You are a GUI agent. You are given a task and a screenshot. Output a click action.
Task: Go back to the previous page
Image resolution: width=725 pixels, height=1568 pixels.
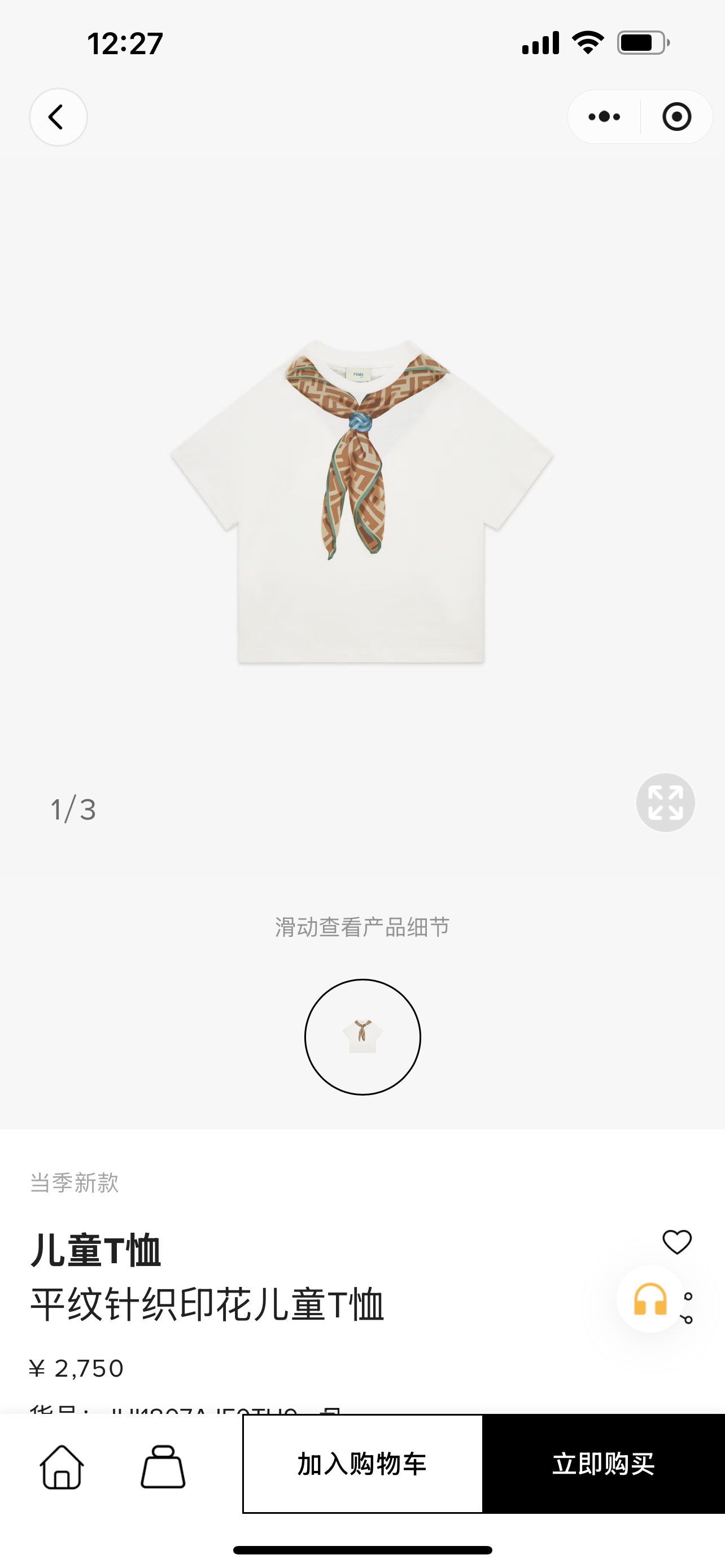(x=58, y=117)
